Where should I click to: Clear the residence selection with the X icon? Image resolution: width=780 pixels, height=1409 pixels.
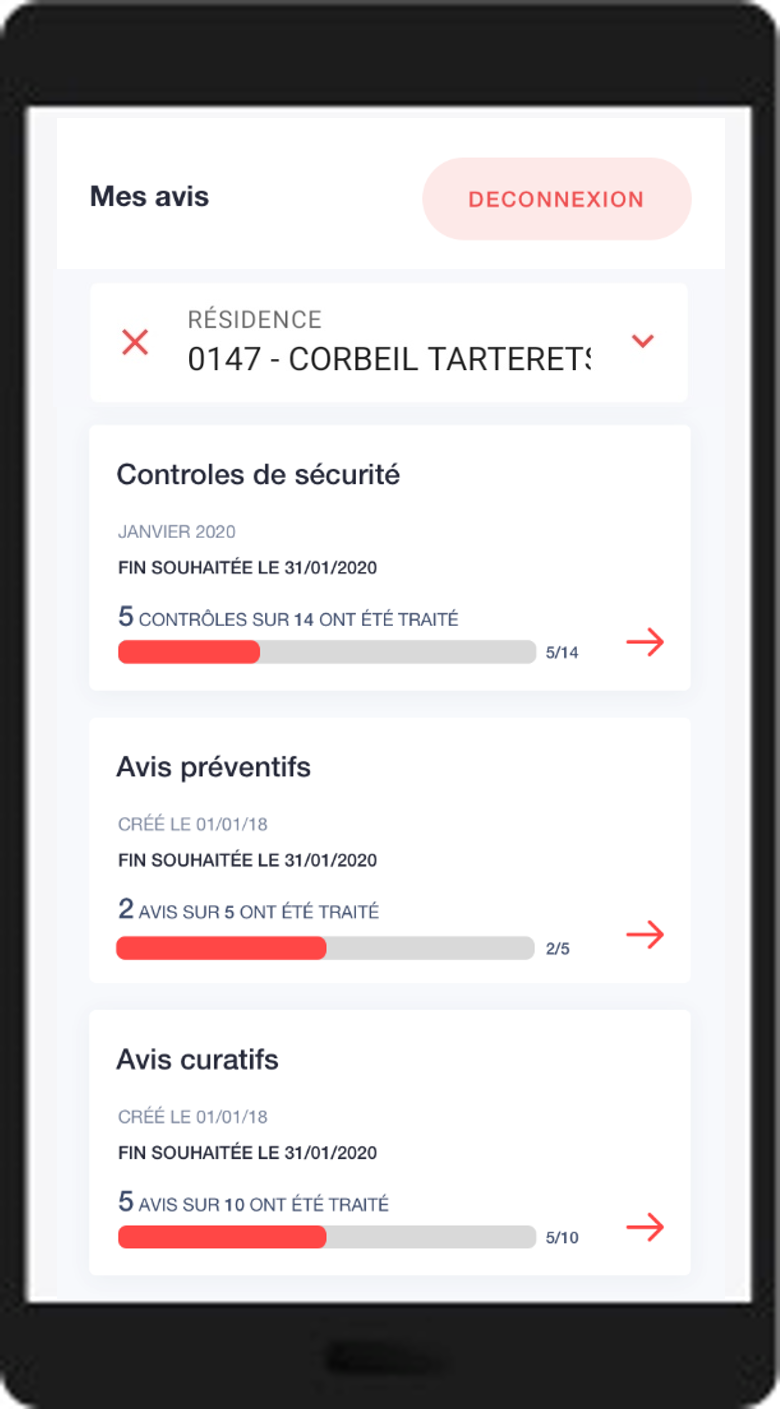pyautogui.click(x=135, y=341)
